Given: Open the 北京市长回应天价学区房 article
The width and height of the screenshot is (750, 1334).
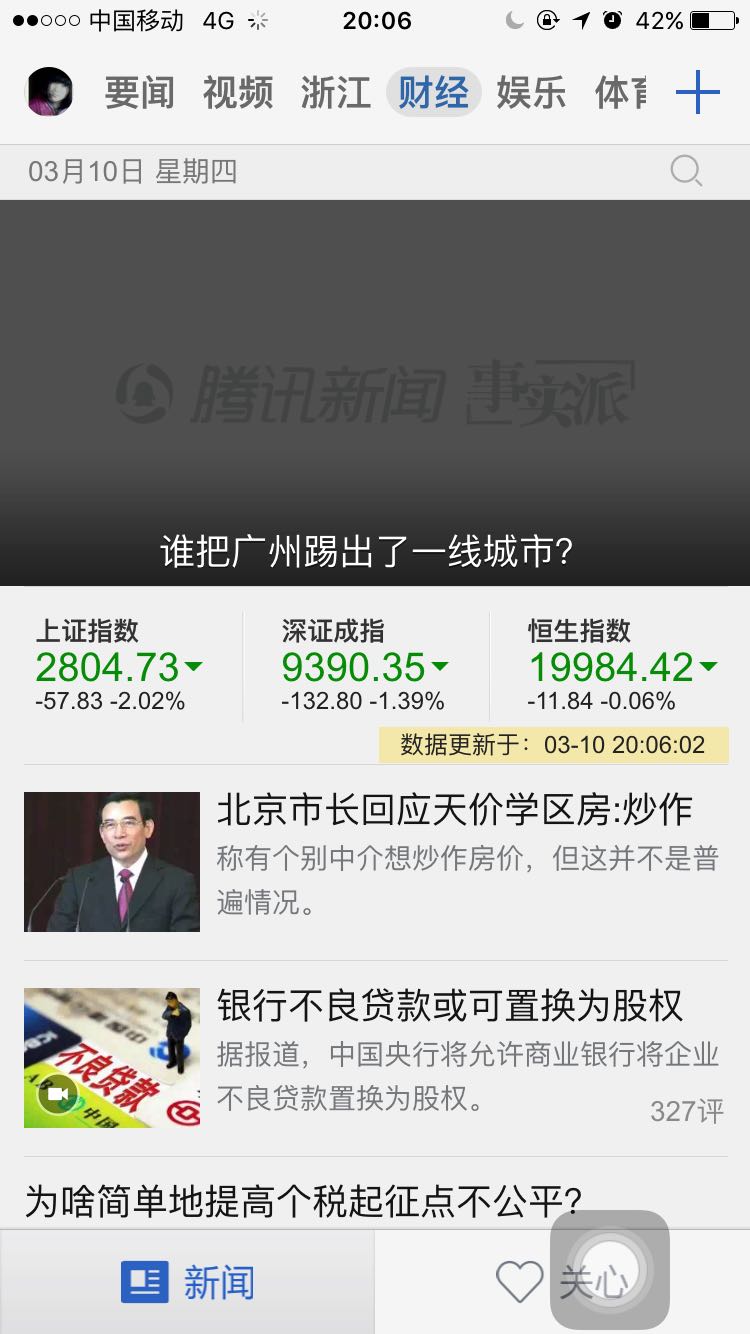Looking at the screenshot, I should pos(375,860).
